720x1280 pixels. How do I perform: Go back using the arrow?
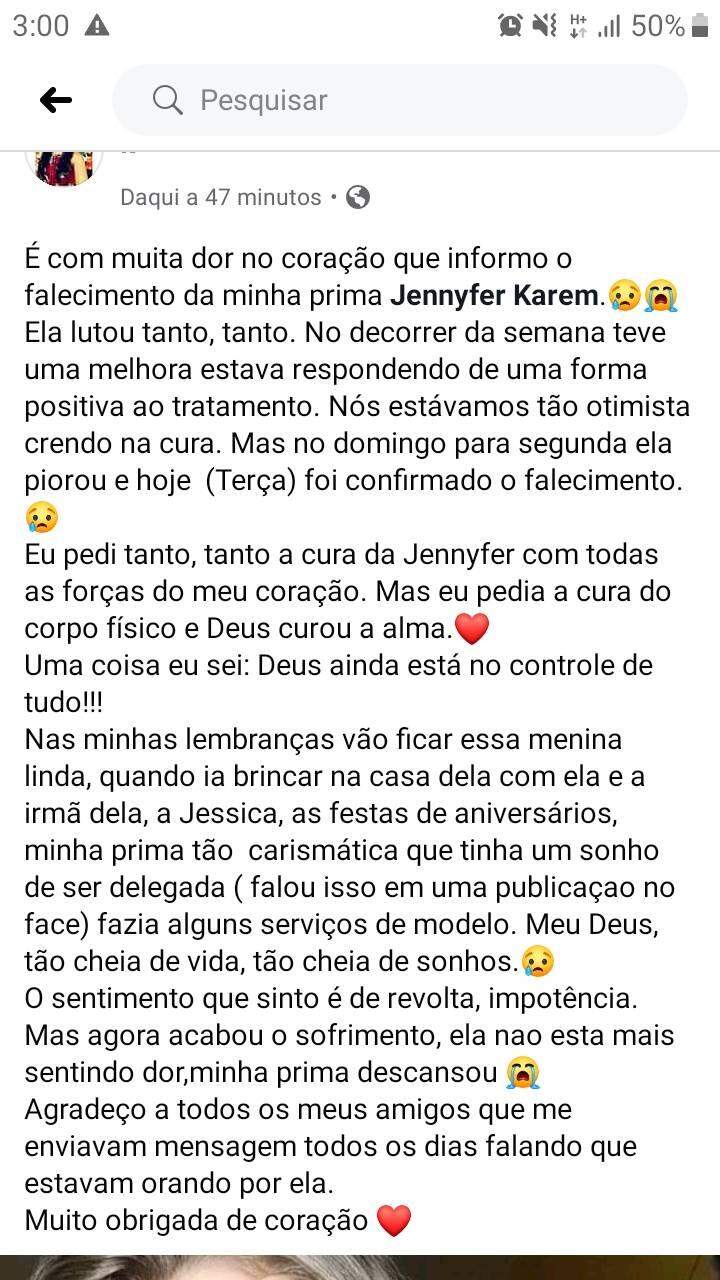click(x=56, y=100)
